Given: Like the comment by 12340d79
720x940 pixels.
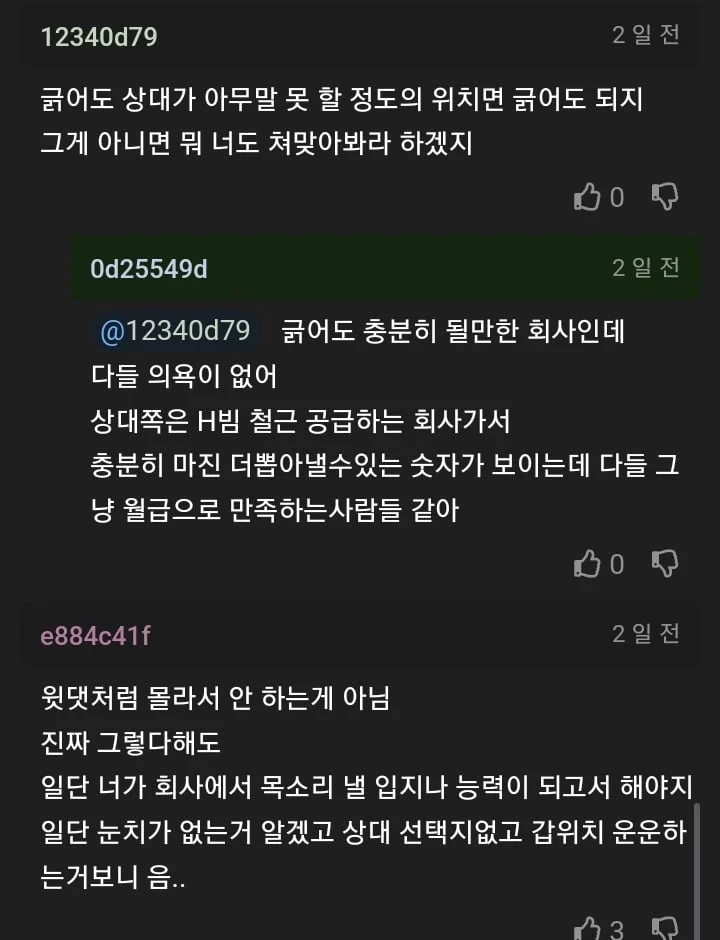Looking at the screenshot, I should point(588,197).
